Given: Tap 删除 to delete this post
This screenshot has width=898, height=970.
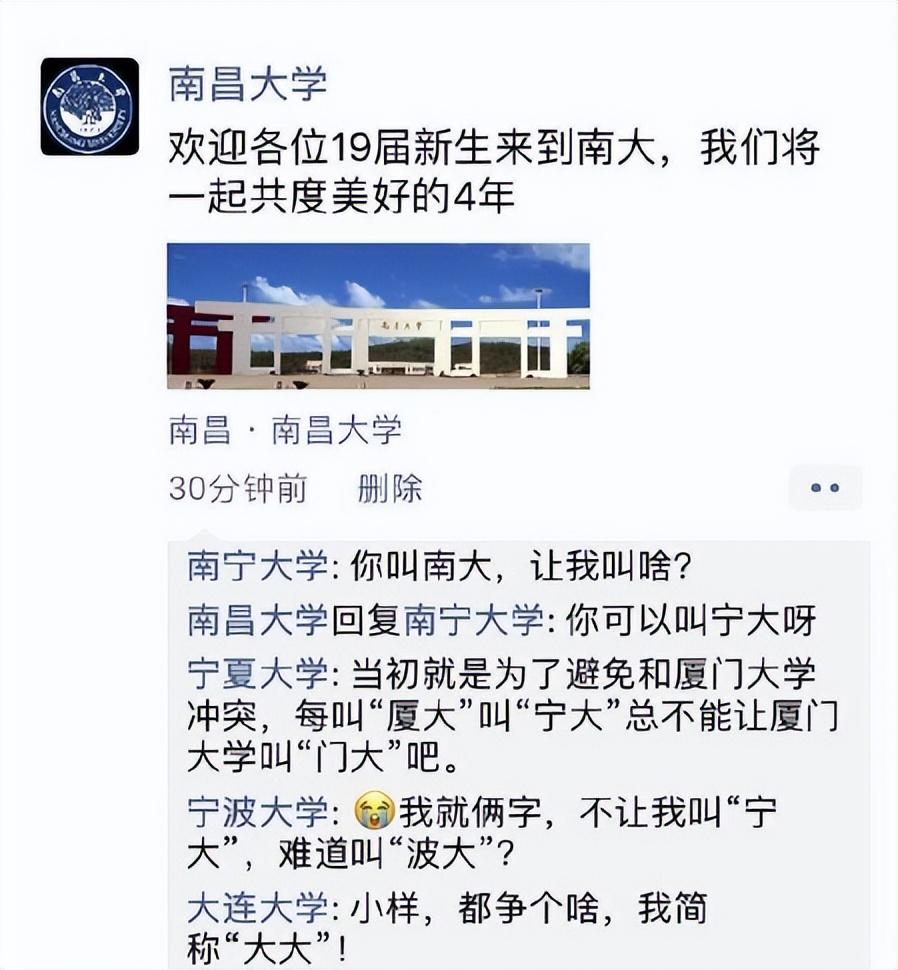Looking at the screenshot, I should 390,489.
